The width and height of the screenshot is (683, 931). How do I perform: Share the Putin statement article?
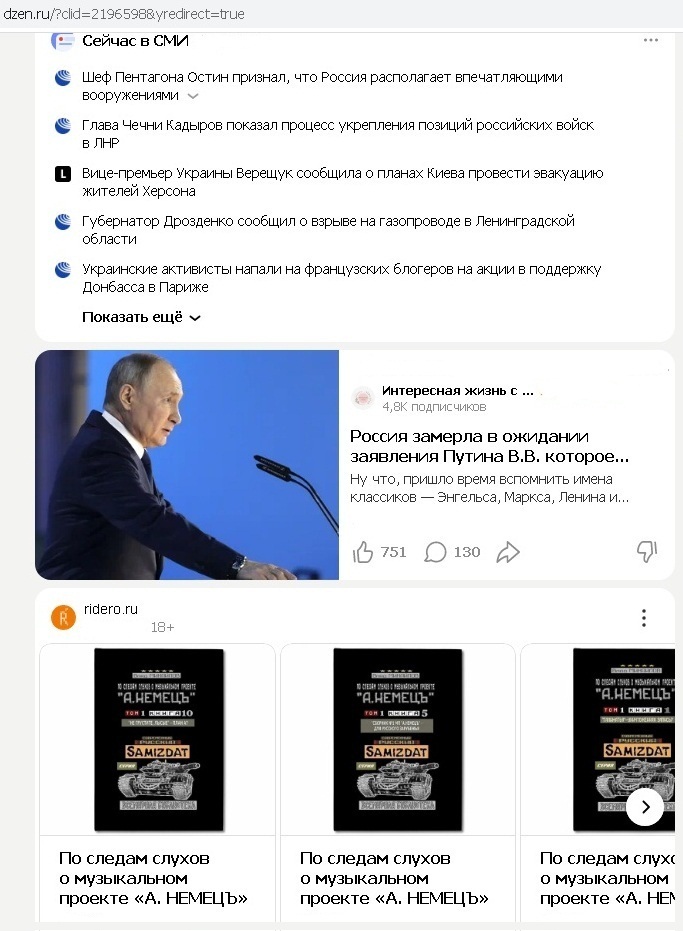pyautogui.click(x=508, y=552)
